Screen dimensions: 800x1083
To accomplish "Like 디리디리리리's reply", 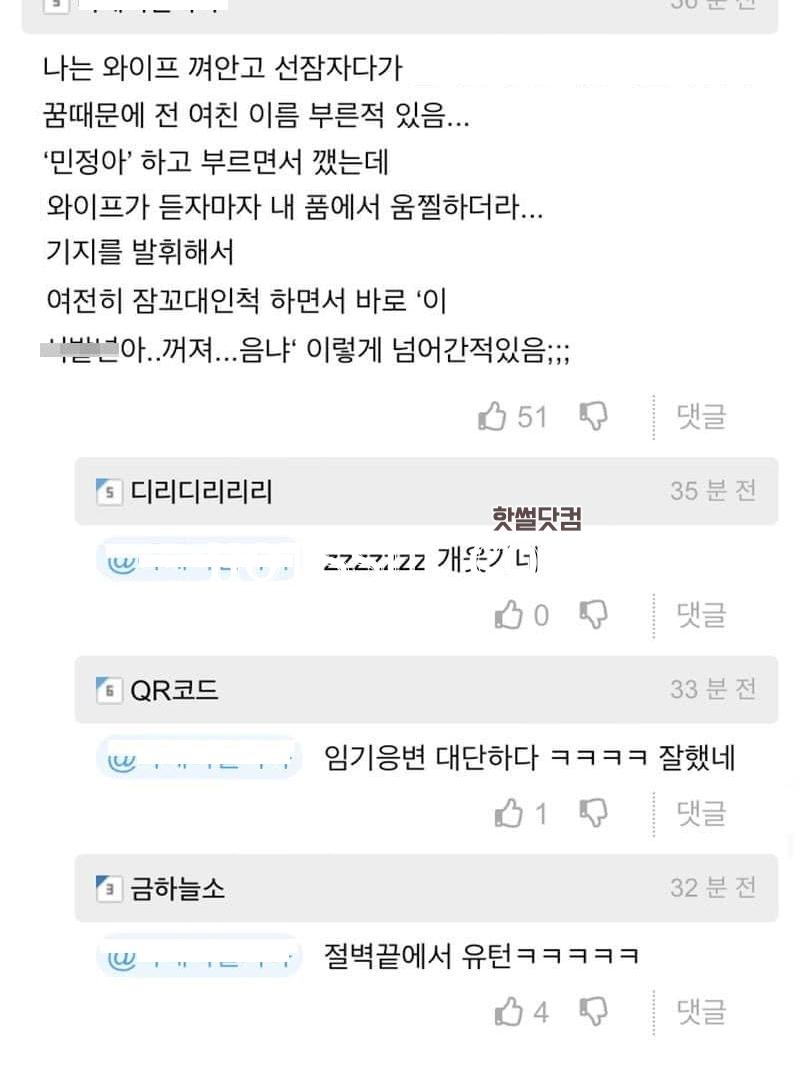I will click(x=509, y=615).
